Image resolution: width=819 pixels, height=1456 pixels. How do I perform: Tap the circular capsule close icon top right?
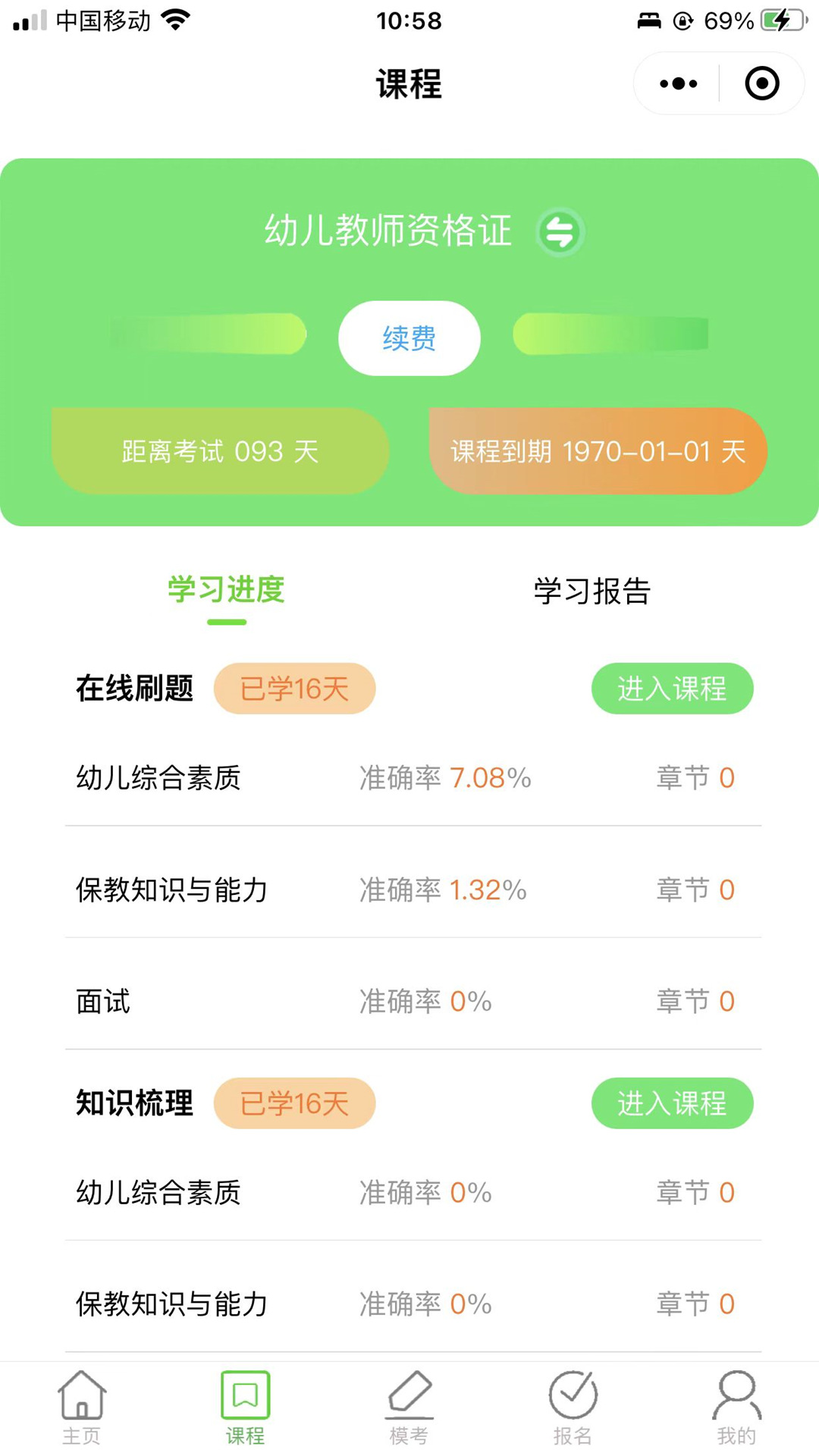click(x=761, y=83)
